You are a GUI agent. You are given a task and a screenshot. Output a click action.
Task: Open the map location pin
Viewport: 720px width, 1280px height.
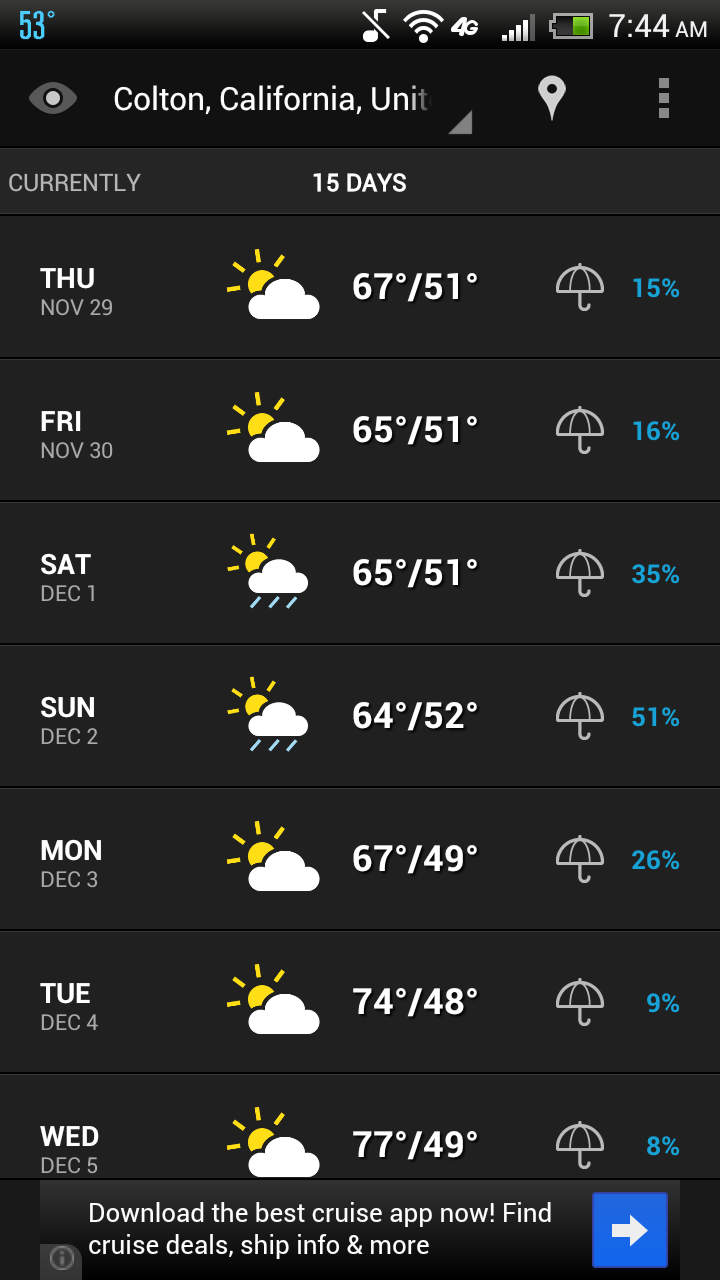click(x=551, y=98)
